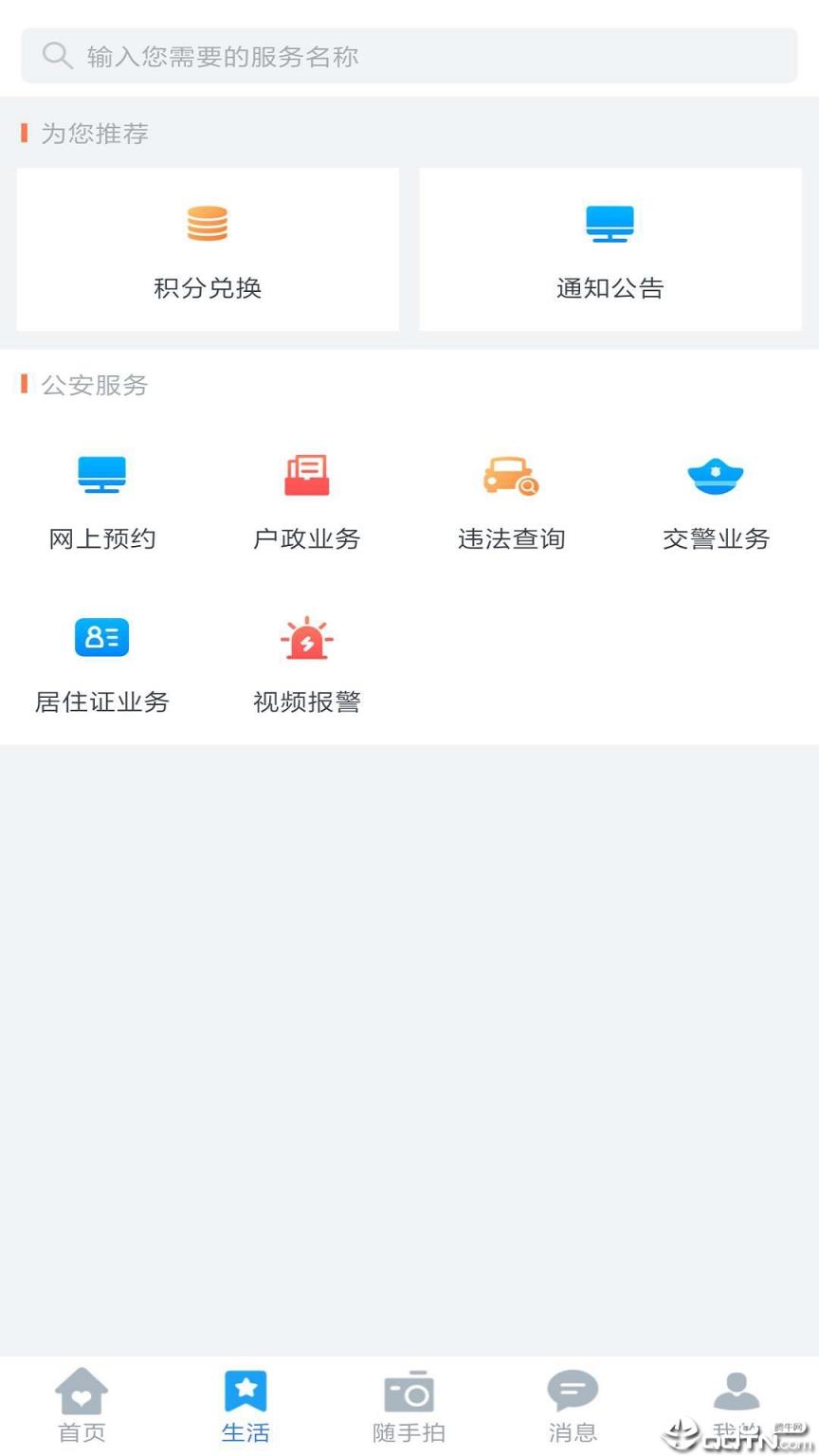Launch 视频报警 video alarm service

[x=306, y=661]
